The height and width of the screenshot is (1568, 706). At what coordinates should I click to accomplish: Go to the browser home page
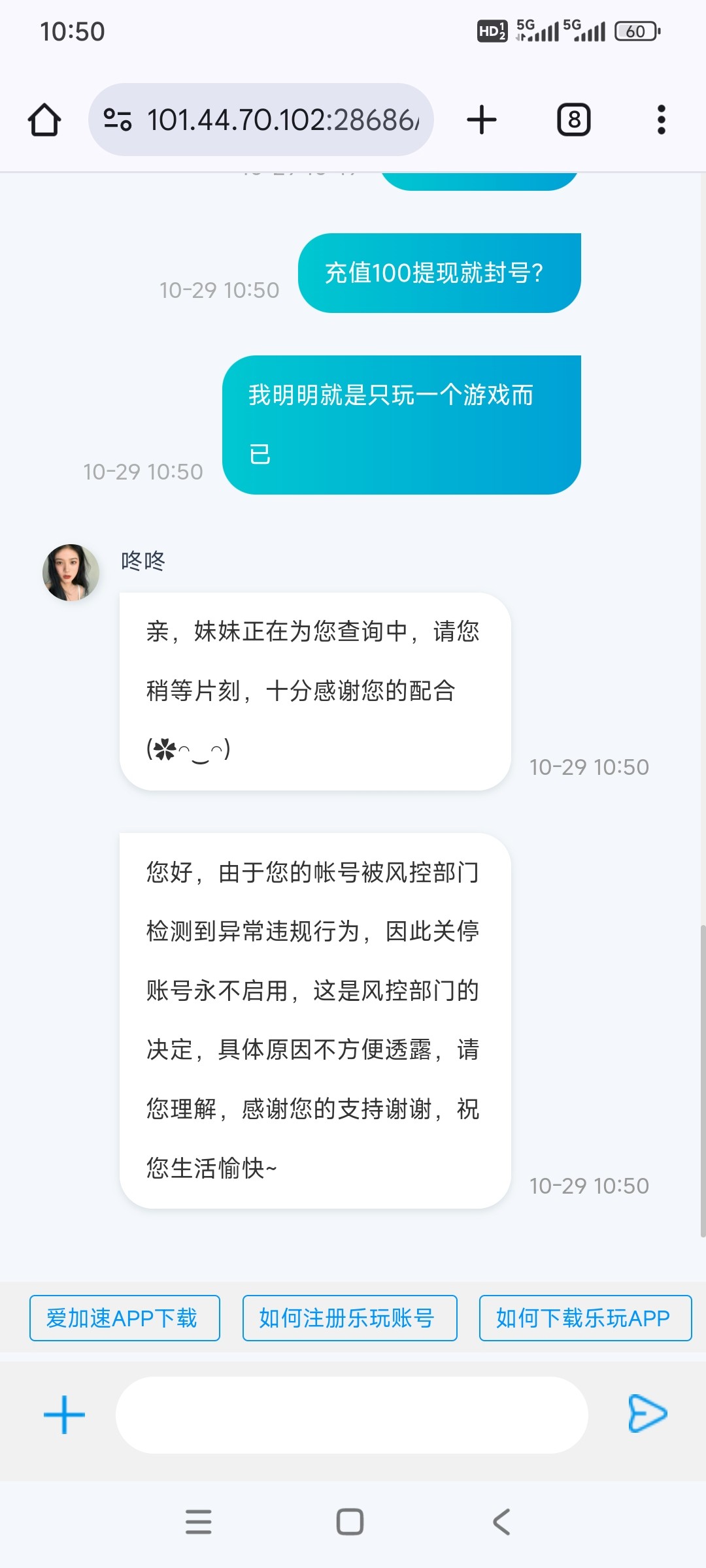click(44, 120)
